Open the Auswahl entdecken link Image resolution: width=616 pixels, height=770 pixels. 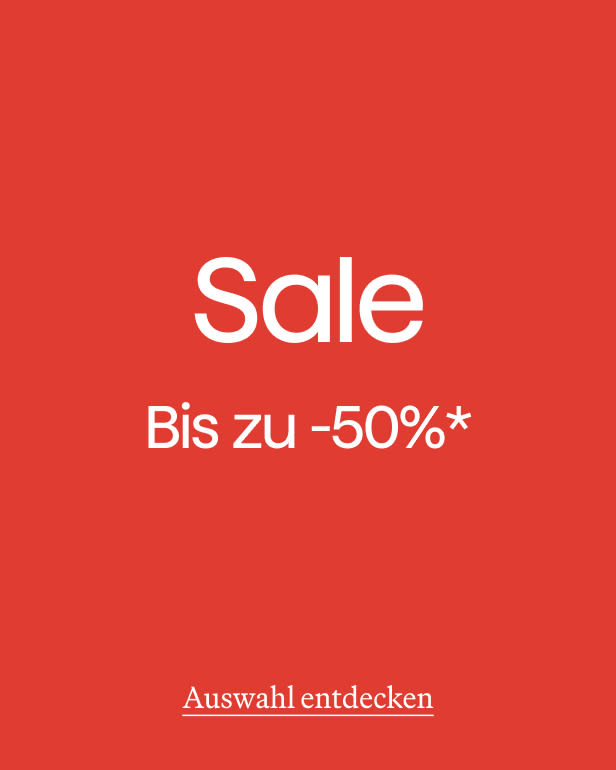click(x=308, y=697)
